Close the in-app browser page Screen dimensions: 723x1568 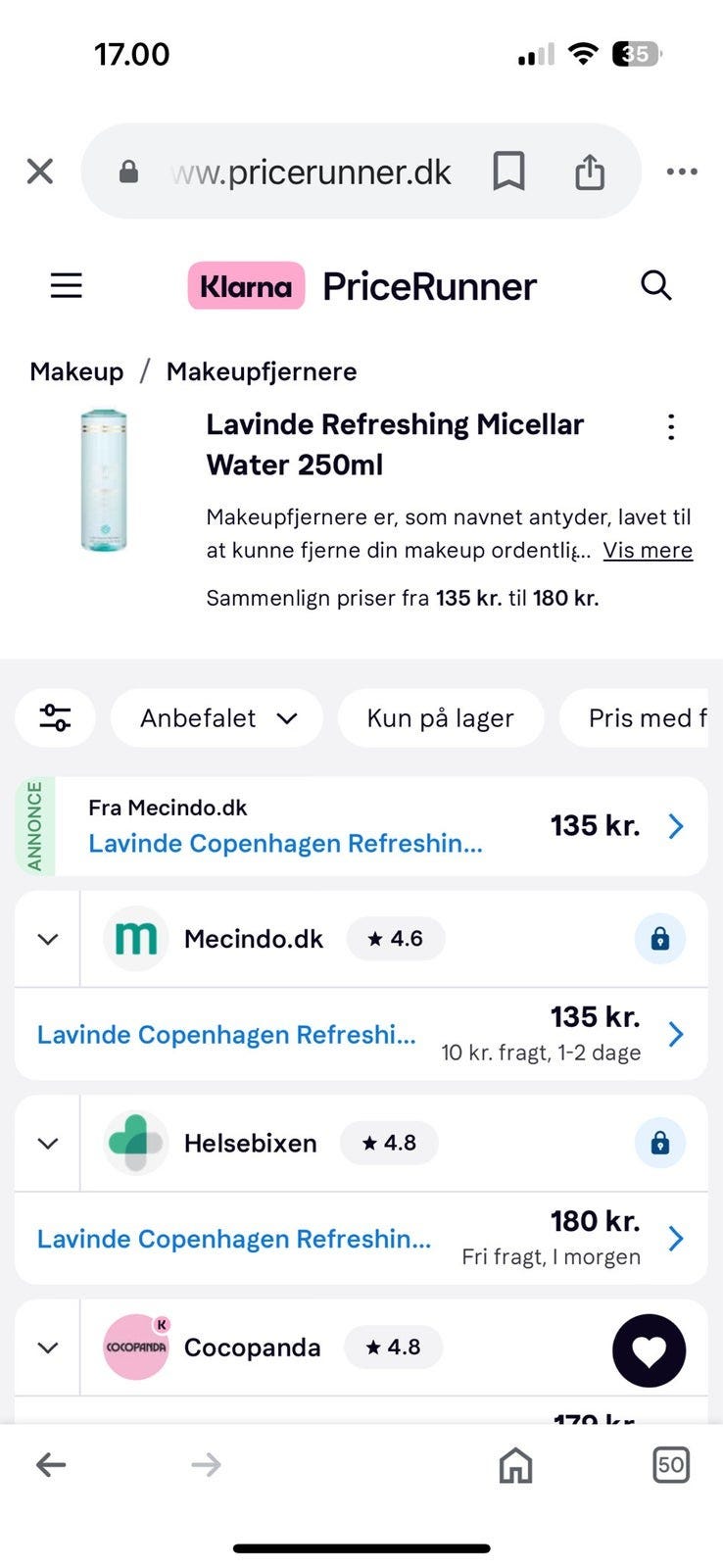40,171
